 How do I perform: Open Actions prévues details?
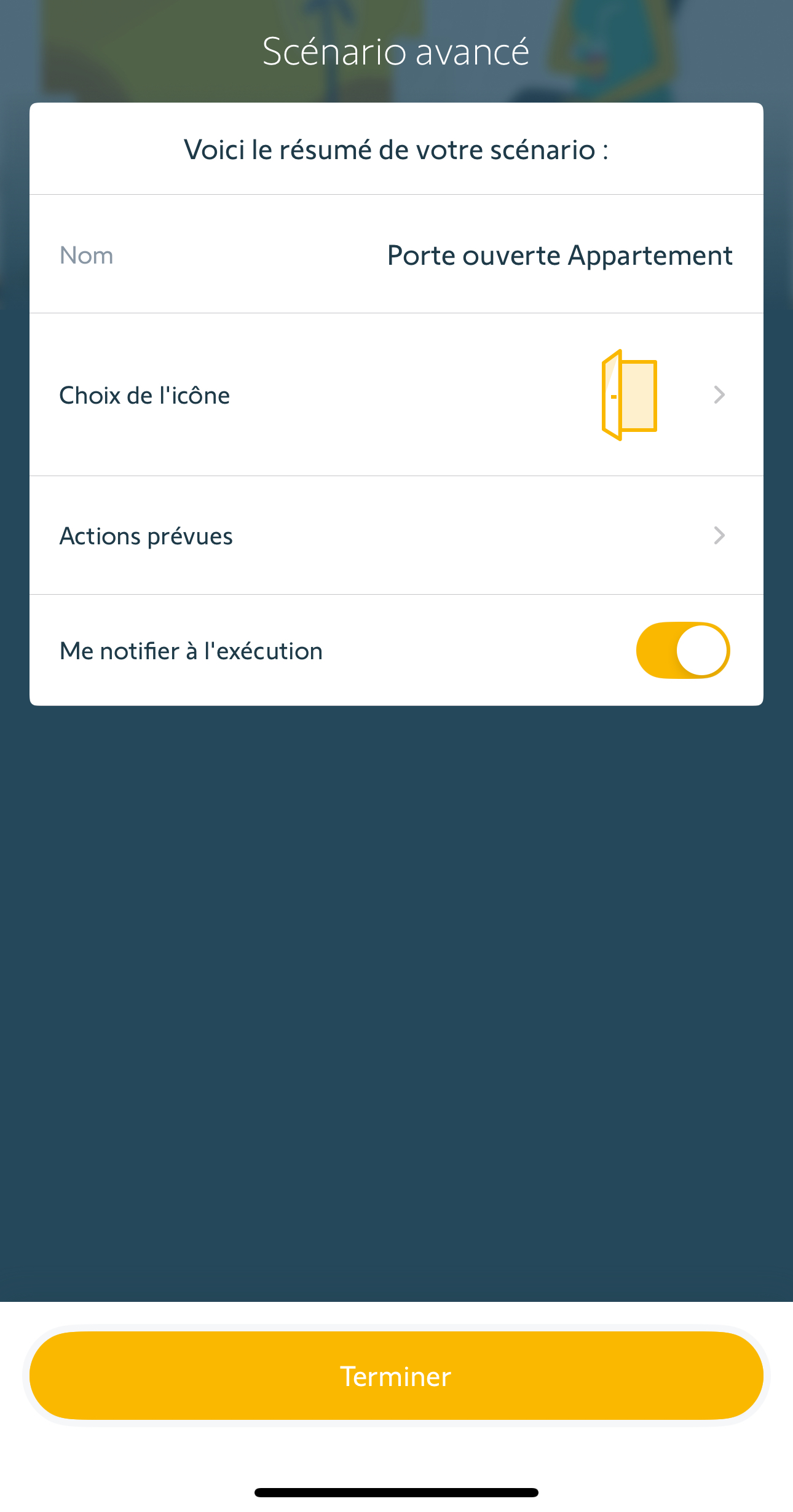coord(396,536)
